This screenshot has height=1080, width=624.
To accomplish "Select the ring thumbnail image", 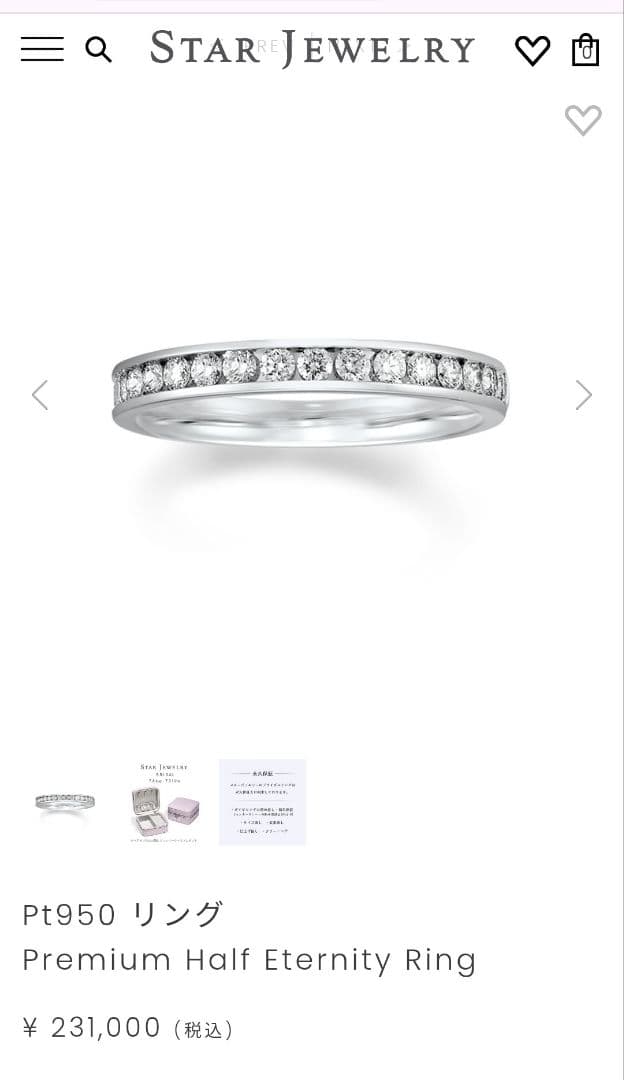I will pos(66,802).
